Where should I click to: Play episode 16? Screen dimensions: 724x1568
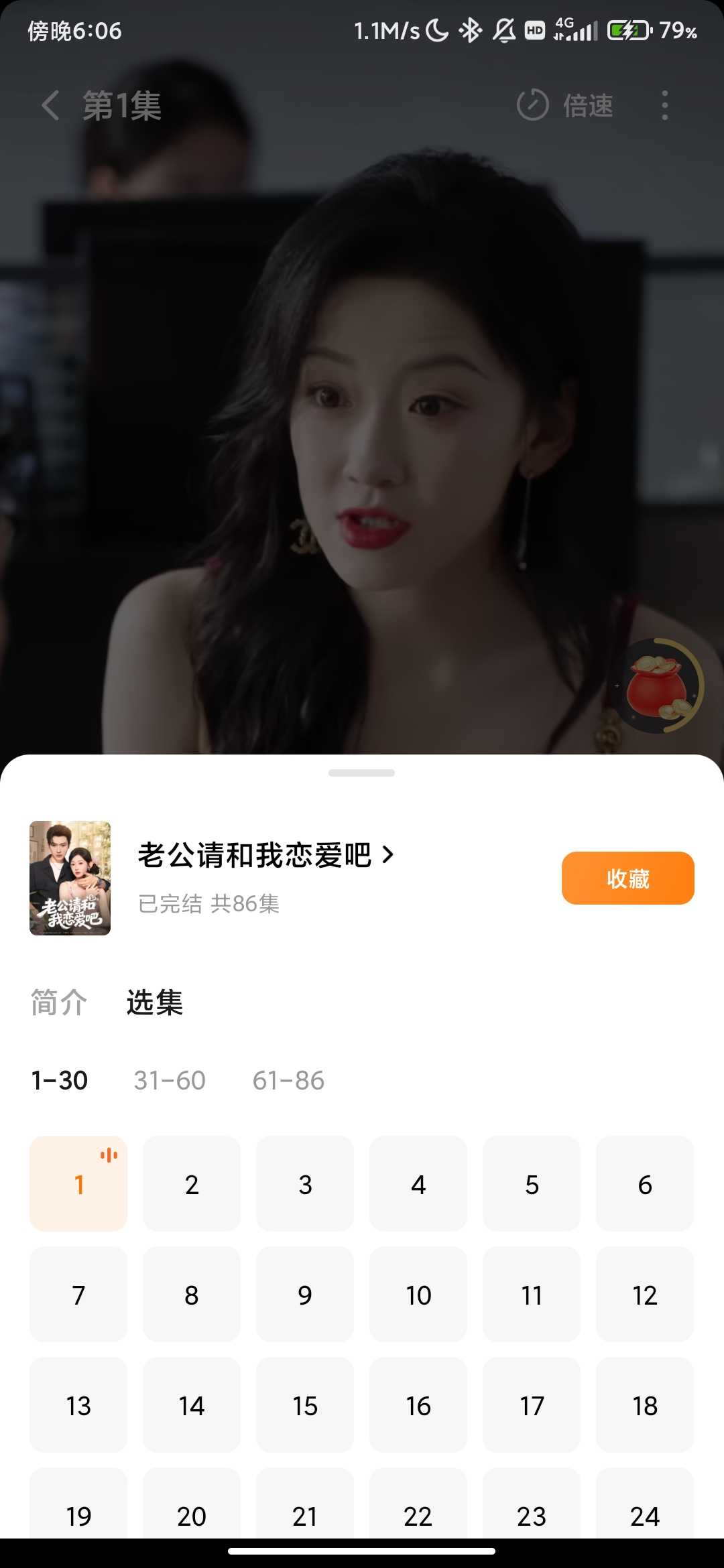(x=418, y=1405)
